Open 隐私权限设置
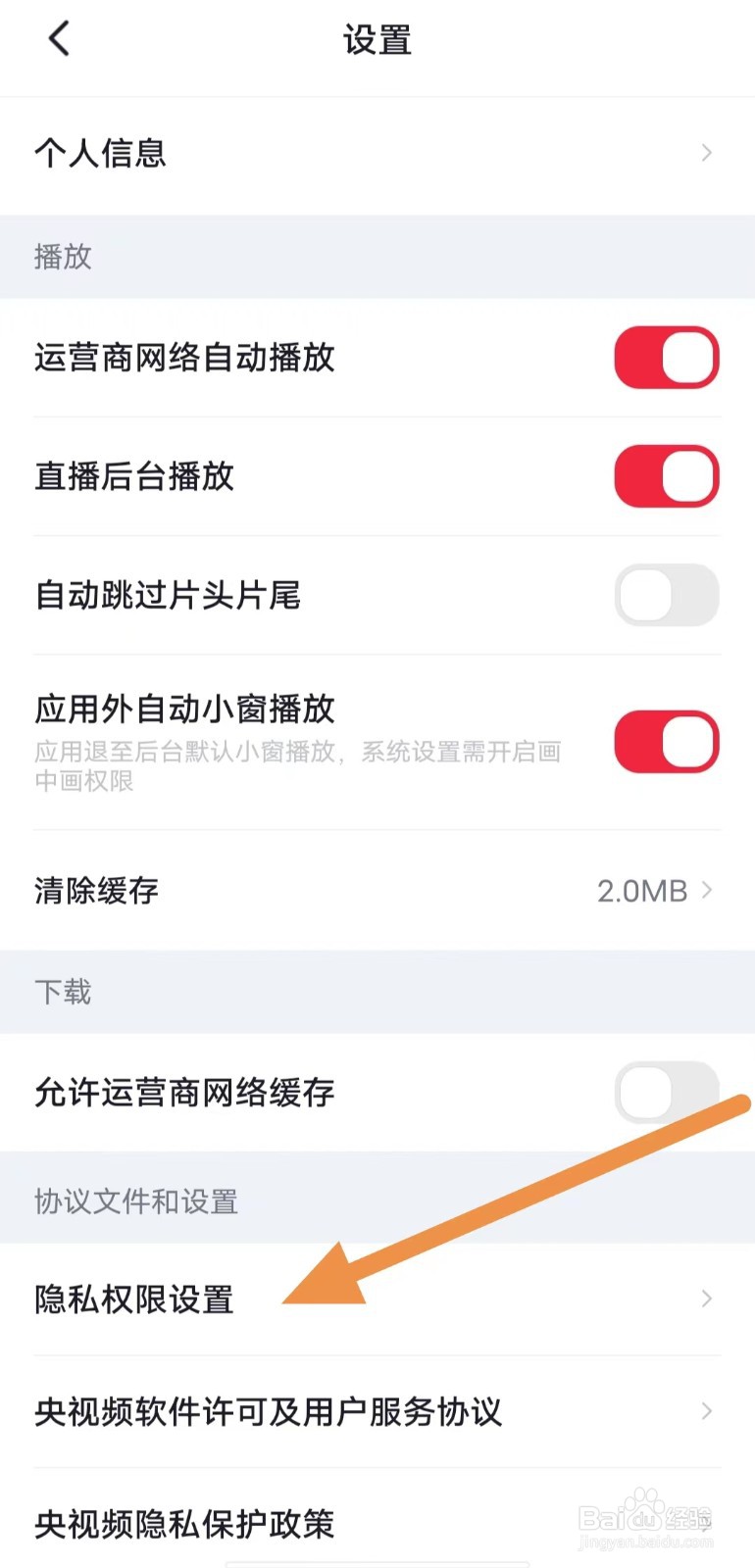 133,1299
